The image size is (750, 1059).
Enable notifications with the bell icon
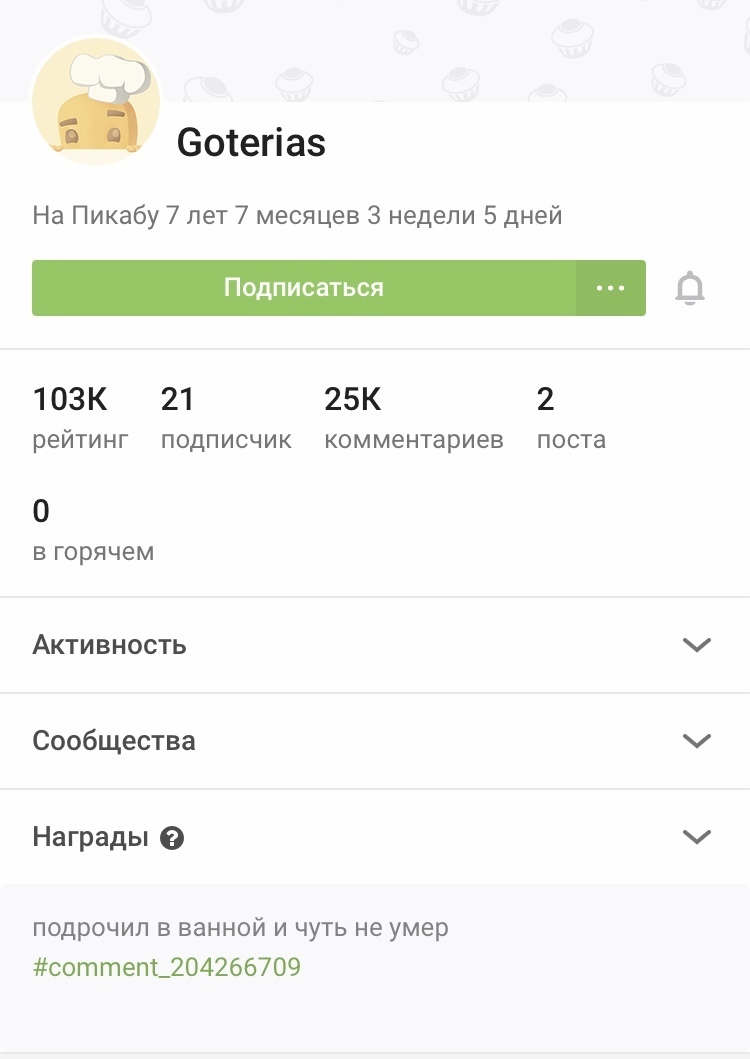coord(690,288)
